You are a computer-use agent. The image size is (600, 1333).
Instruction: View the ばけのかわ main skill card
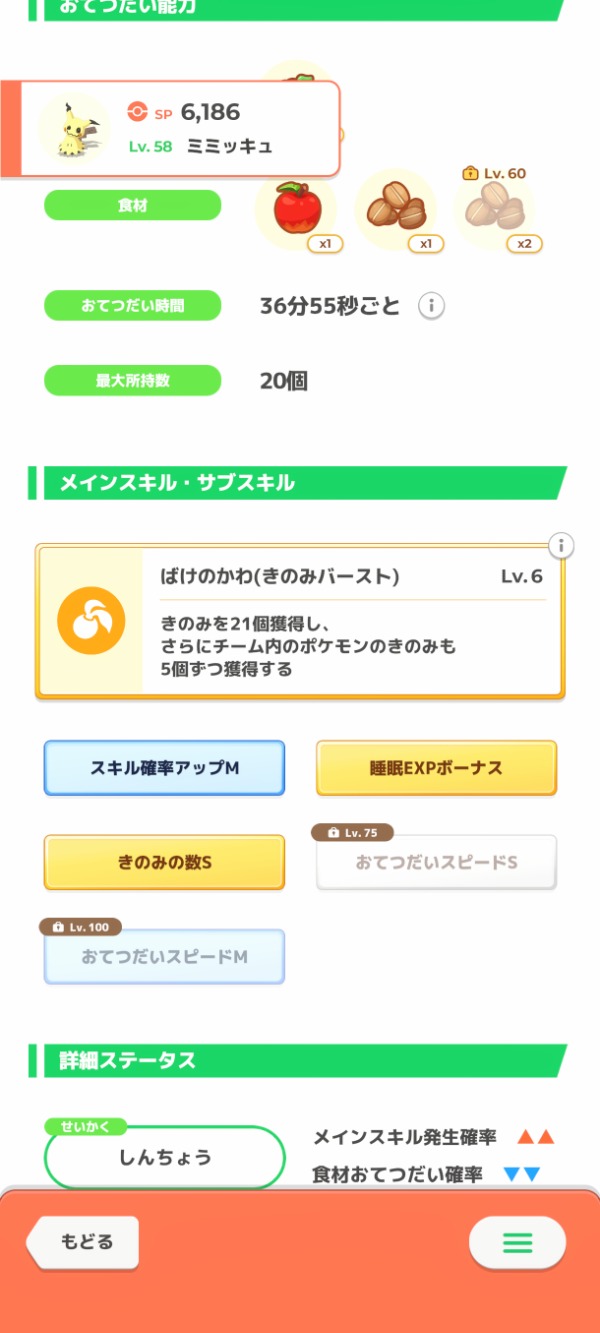tap(300, 621)
